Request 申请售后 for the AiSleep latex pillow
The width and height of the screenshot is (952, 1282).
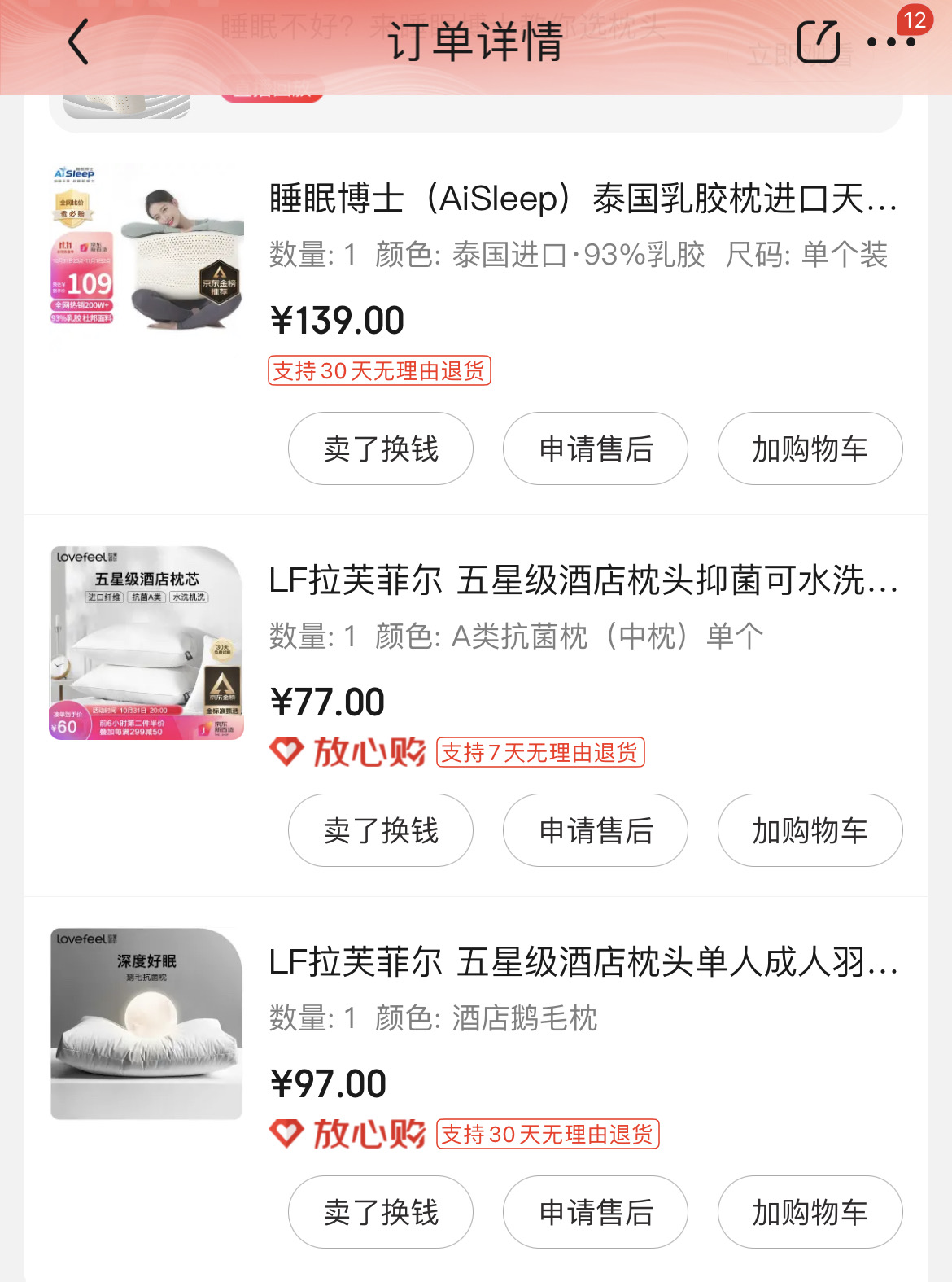pyautogui.click(x=596, y=448)
